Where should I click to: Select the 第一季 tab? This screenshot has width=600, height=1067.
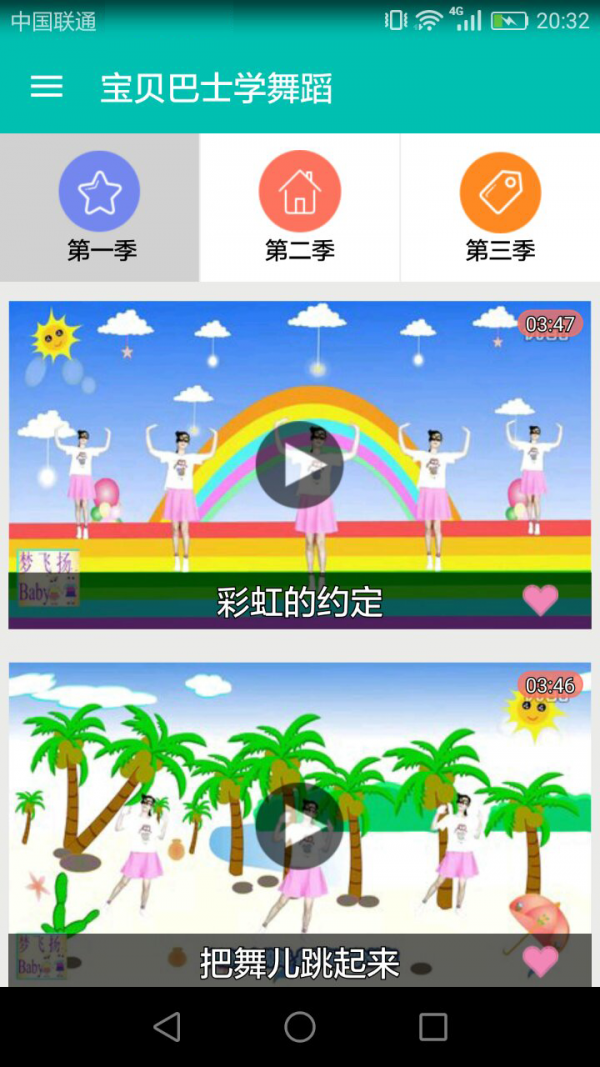pyautogui.click(x=100, y=207)
